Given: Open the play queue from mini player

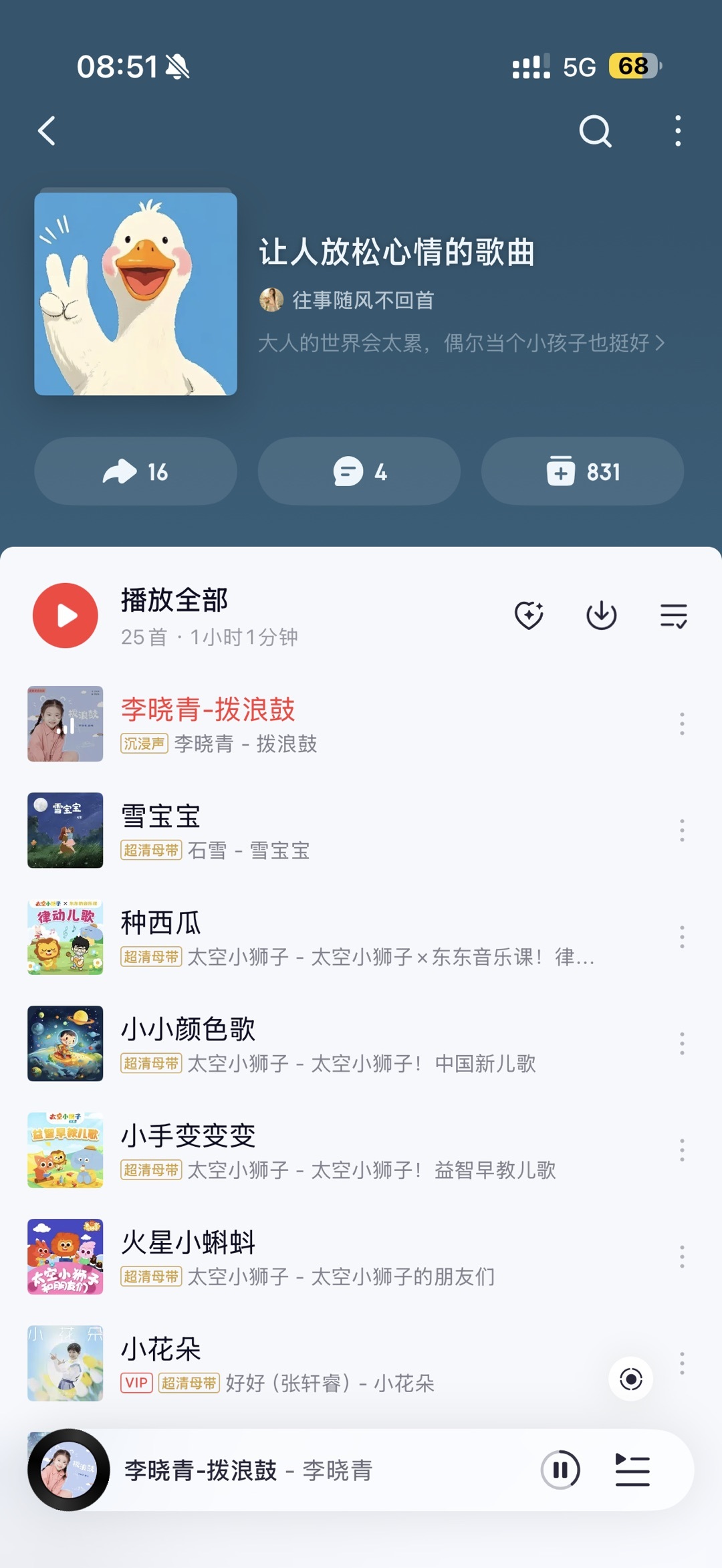Looking at the screenshot, I should [632, 1470].
